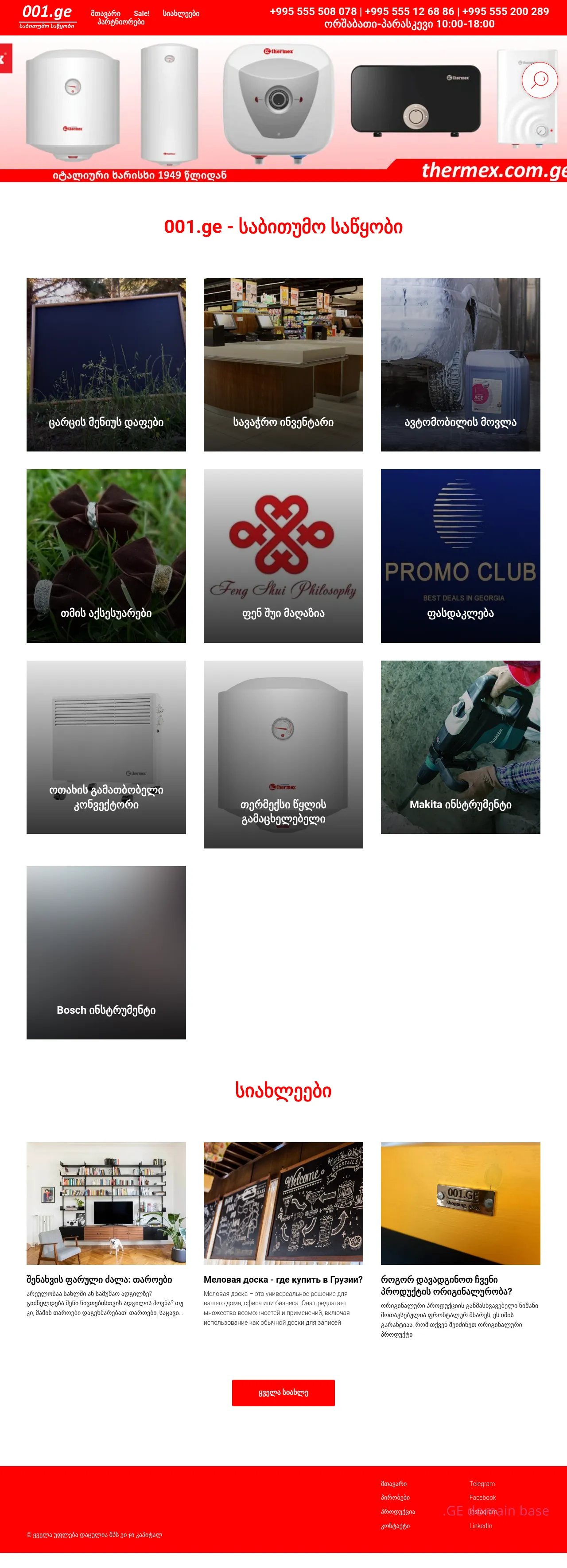Open the ცარცის მენიუს დაფები category
The image size is (567, 1568).
pyautogui.click(x=106, y=365)
